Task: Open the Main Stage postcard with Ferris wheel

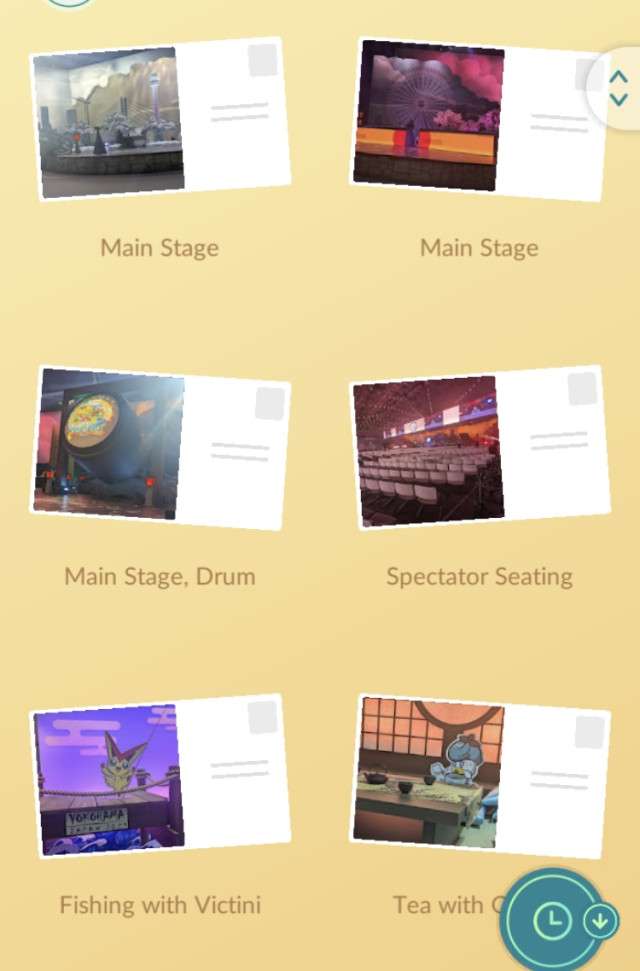Action: click(x=478, y=118)
